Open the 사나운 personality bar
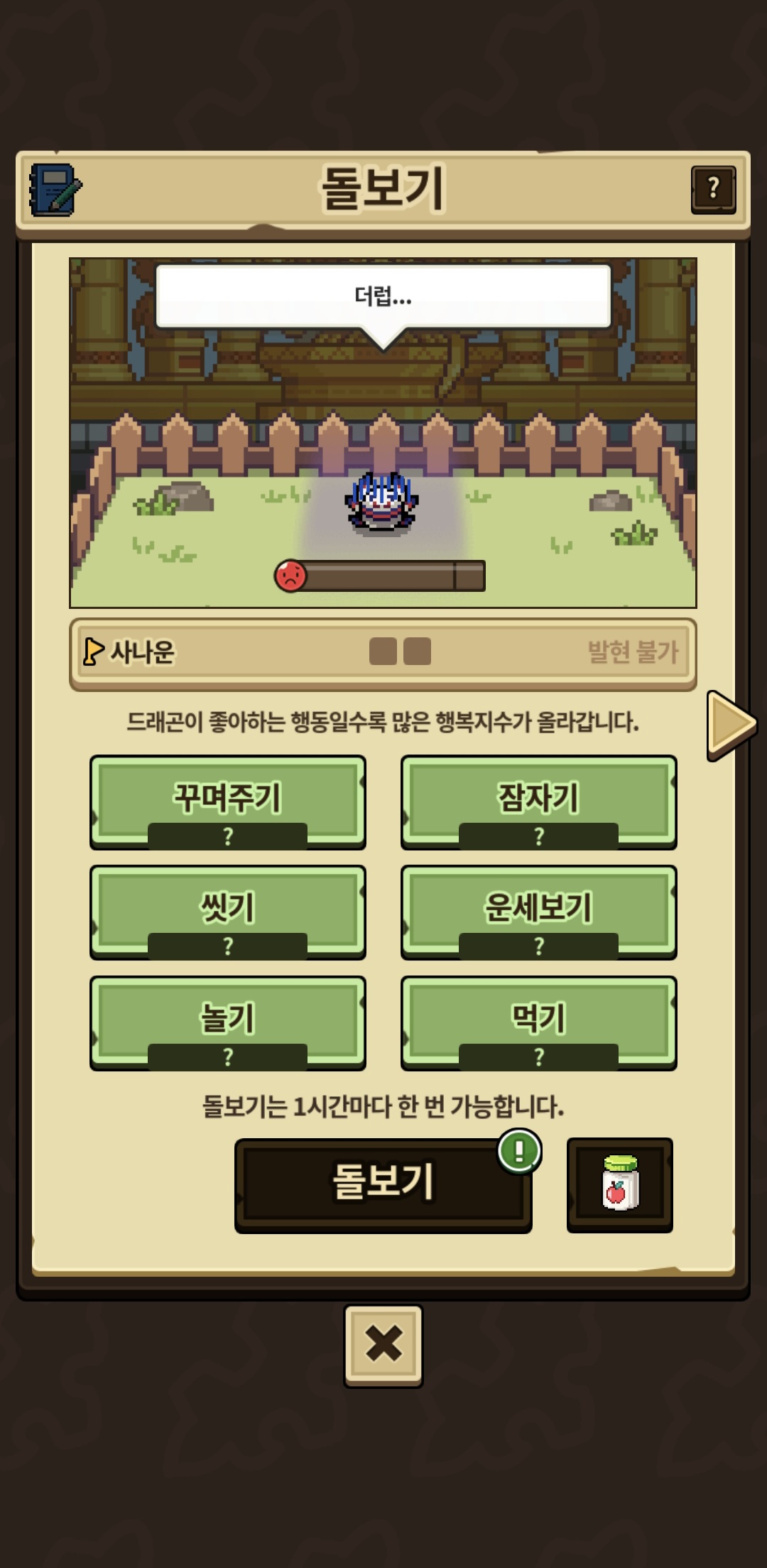Screen dimensions: 767x1568 pos(383,652)
